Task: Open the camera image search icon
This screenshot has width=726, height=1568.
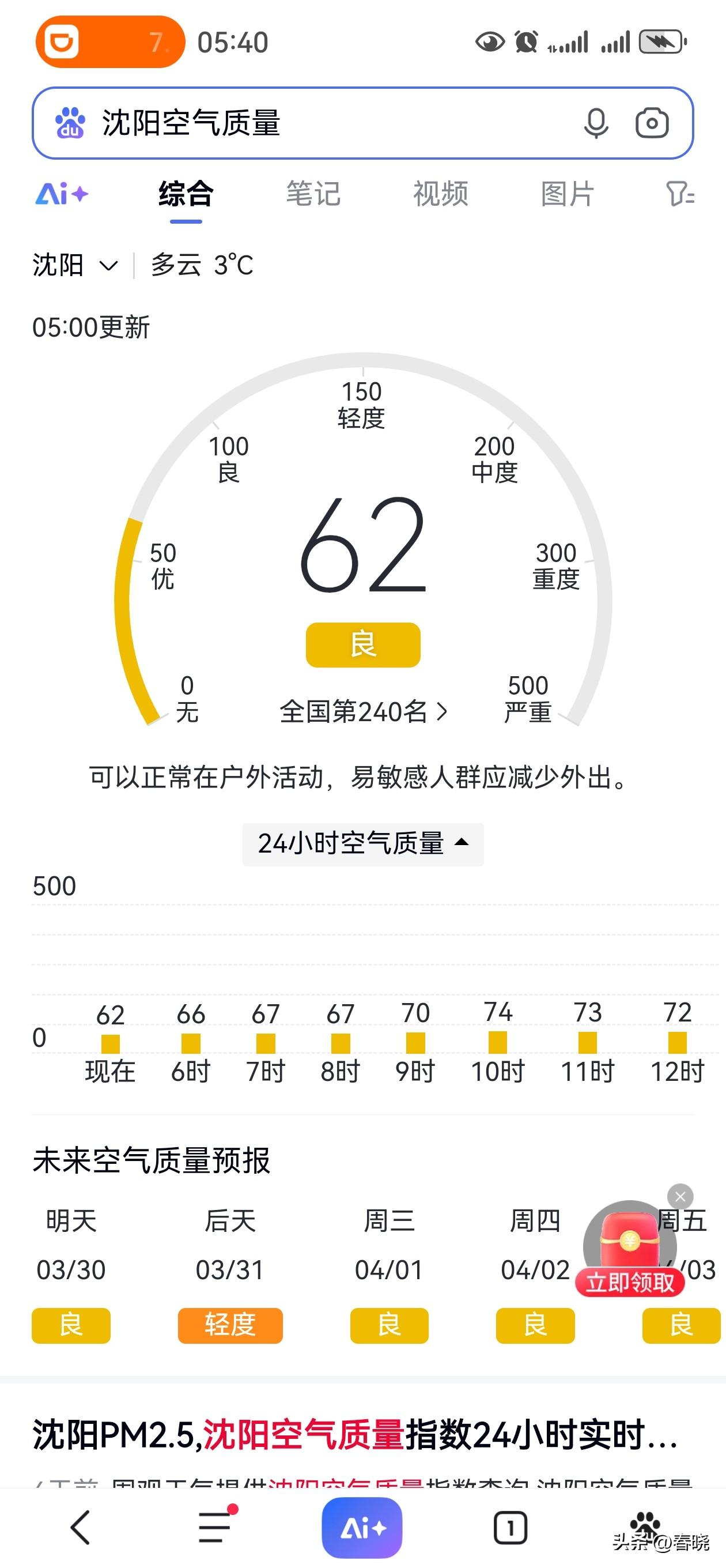Action: pyautogui.click(x=652, y=123)
